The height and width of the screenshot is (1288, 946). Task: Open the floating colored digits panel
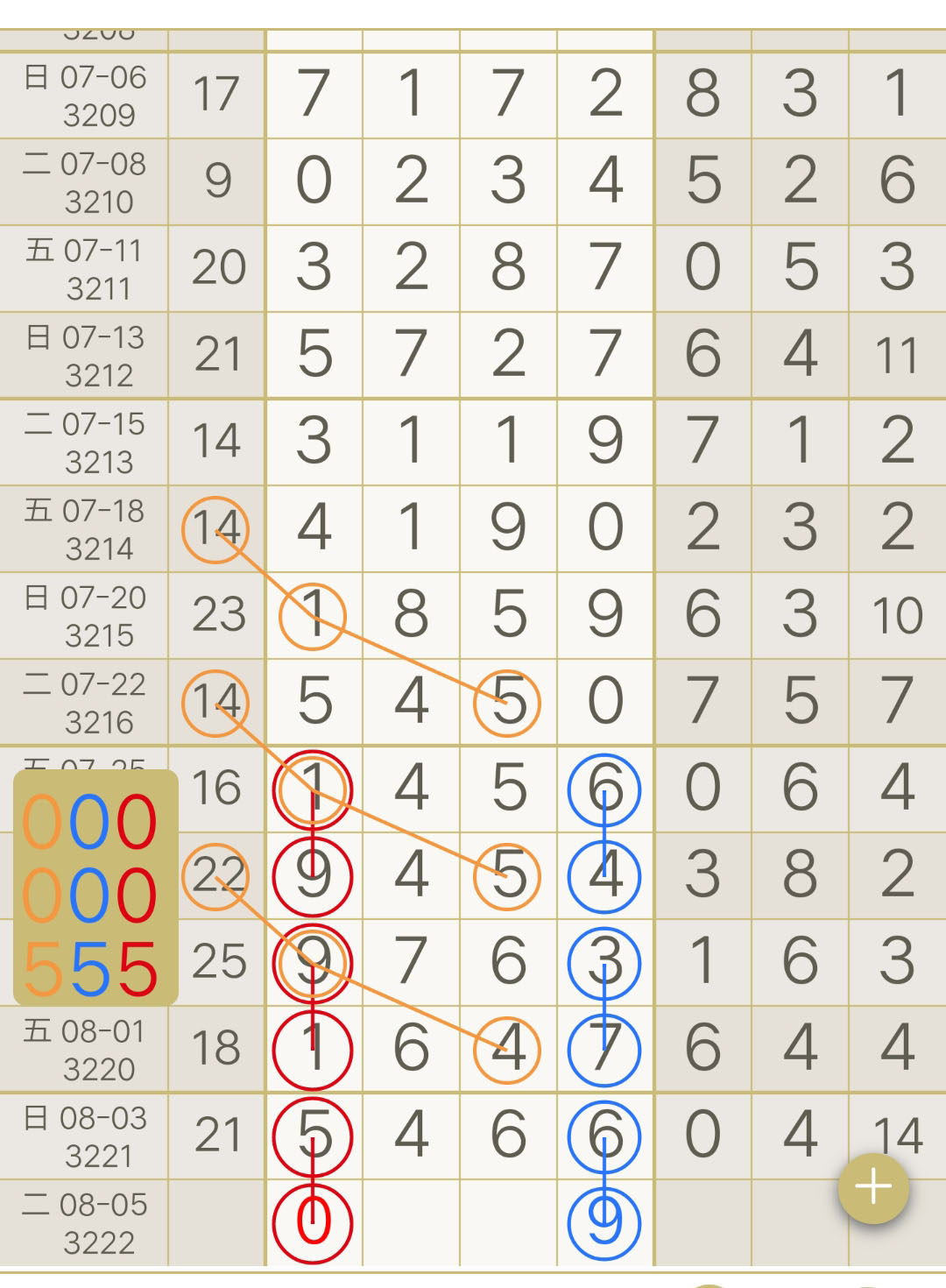tap(95, 887)
